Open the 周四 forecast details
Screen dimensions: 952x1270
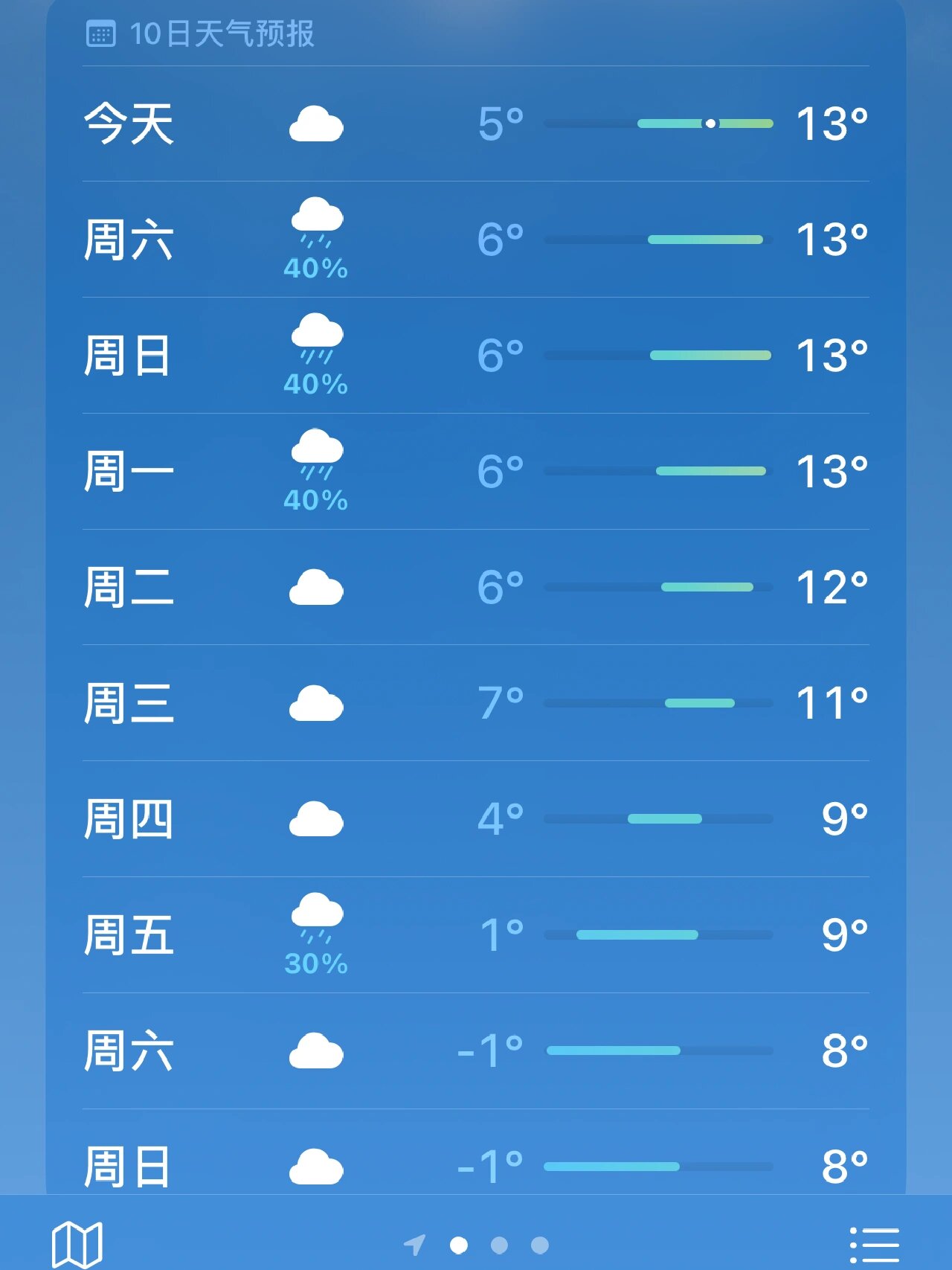(x=476, y=818)
